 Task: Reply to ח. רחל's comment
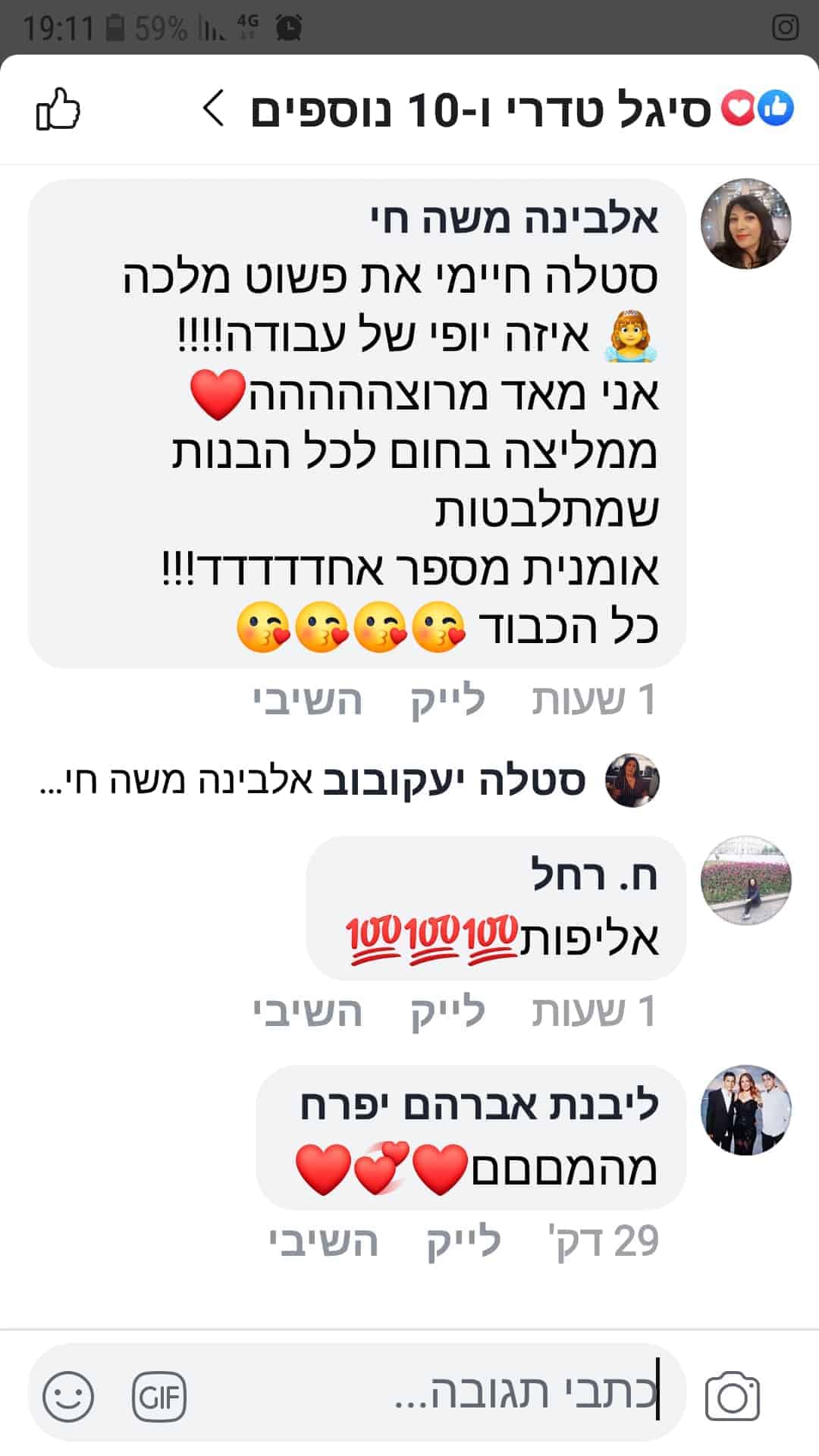point(308,1012)
